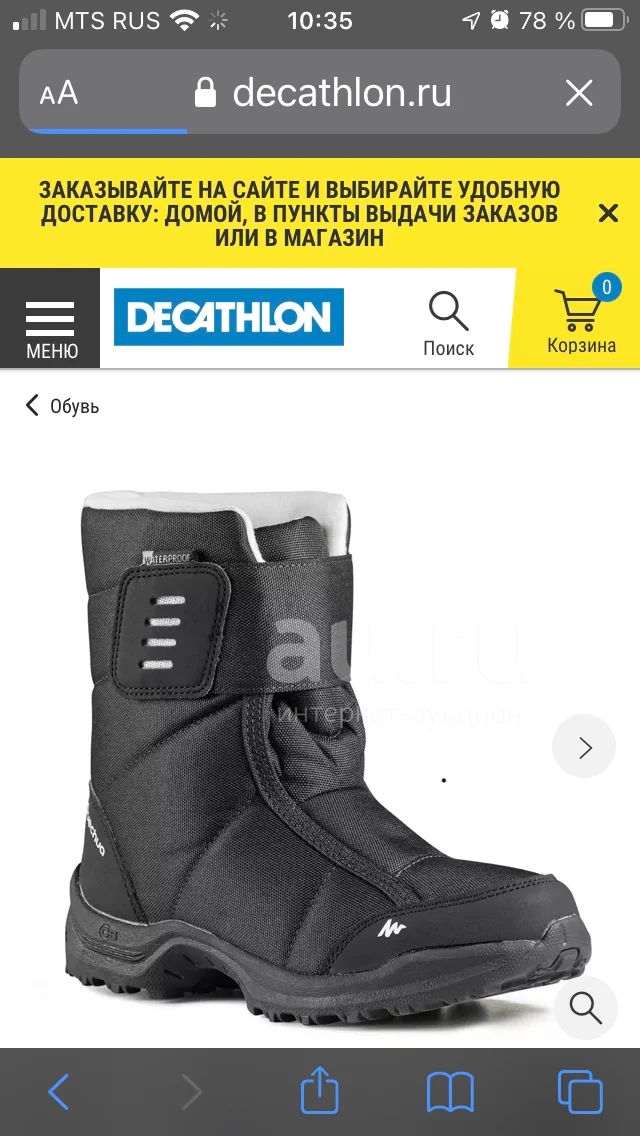Go back to Обувь category
Screen dimensions: 640x1136
click(x=62, y=406)
